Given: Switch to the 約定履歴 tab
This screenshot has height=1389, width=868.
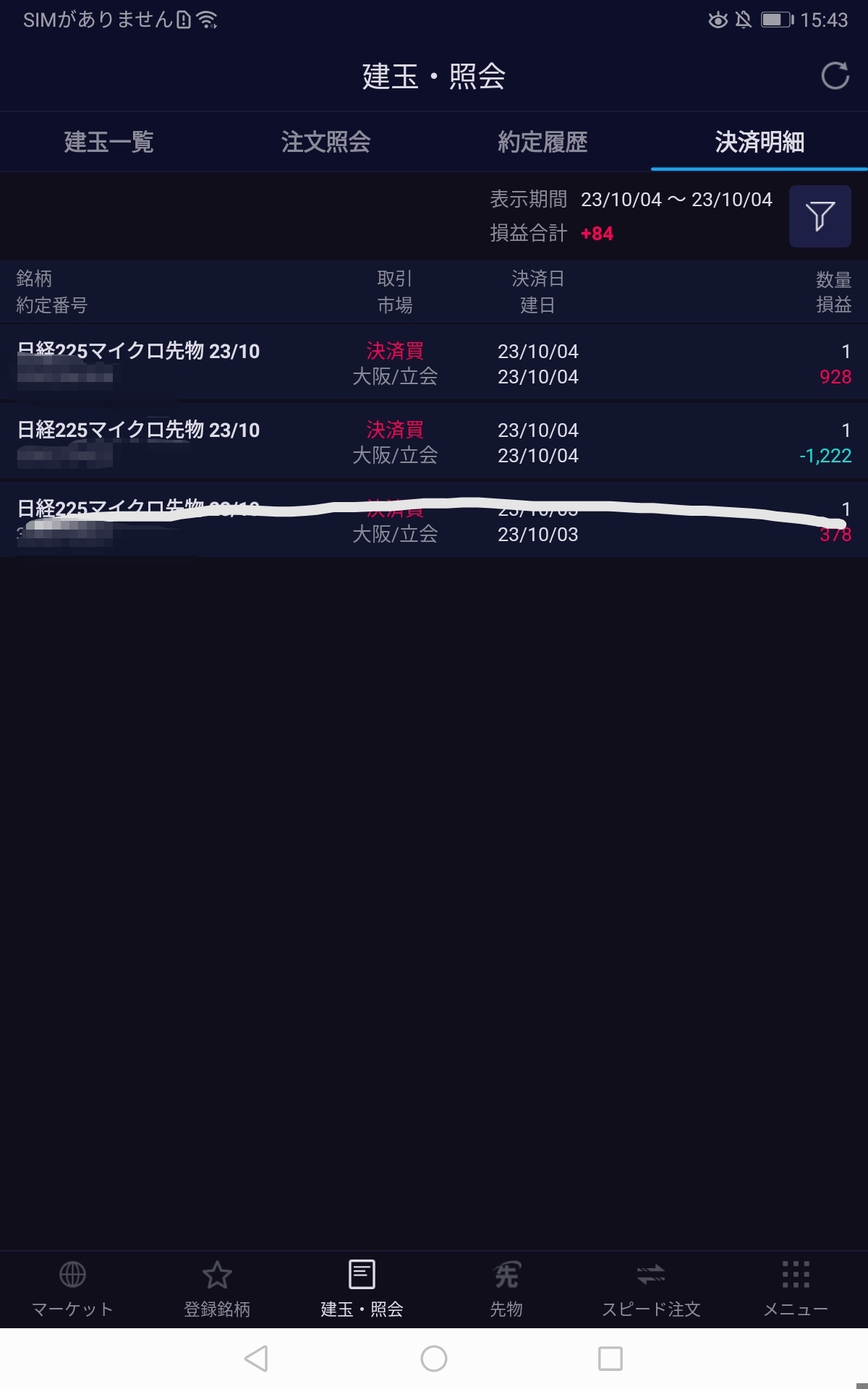Looking at the screenshot, I should coord(542,142).
